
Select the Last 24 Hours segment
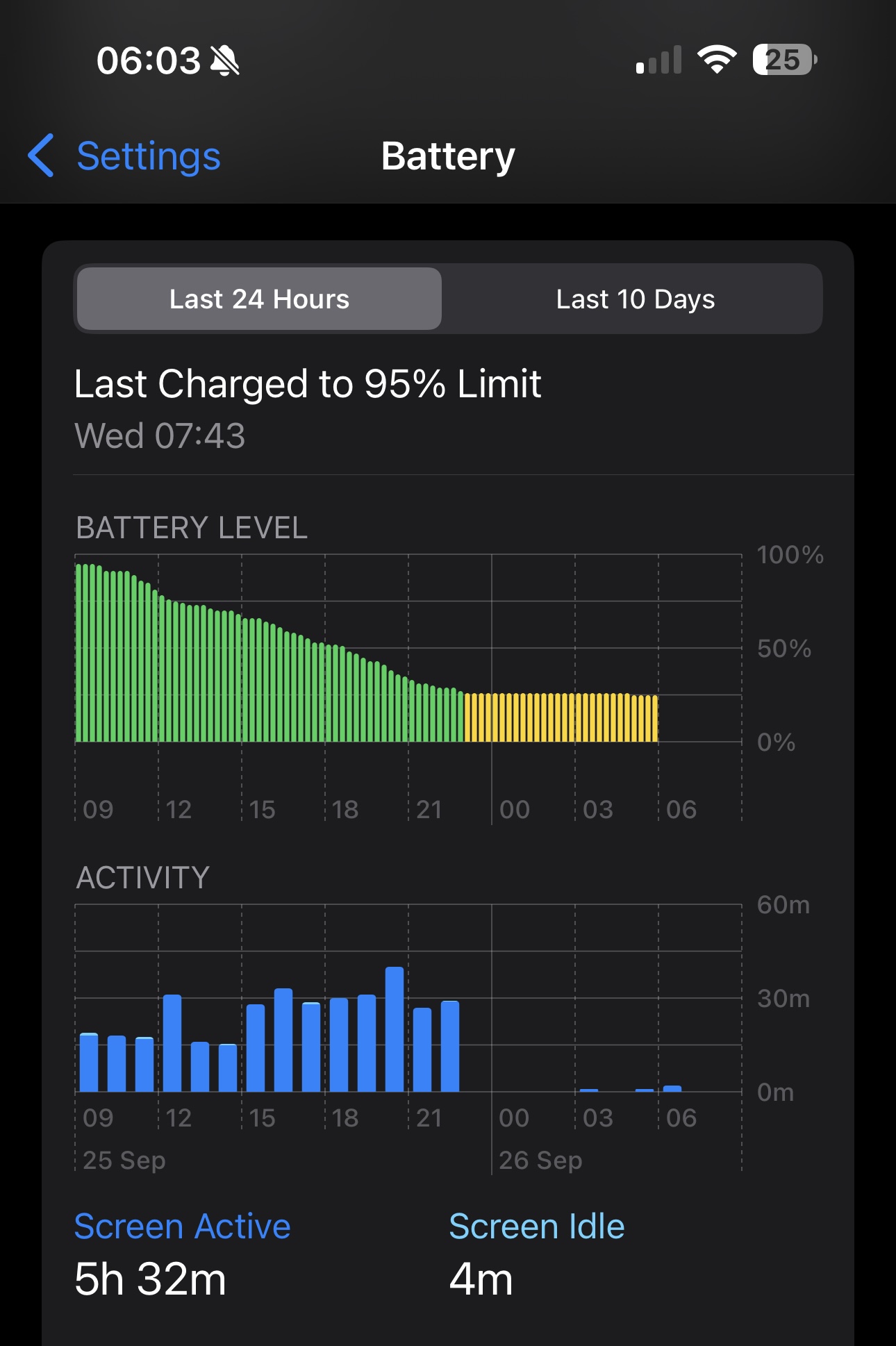(x=259, y=299)
